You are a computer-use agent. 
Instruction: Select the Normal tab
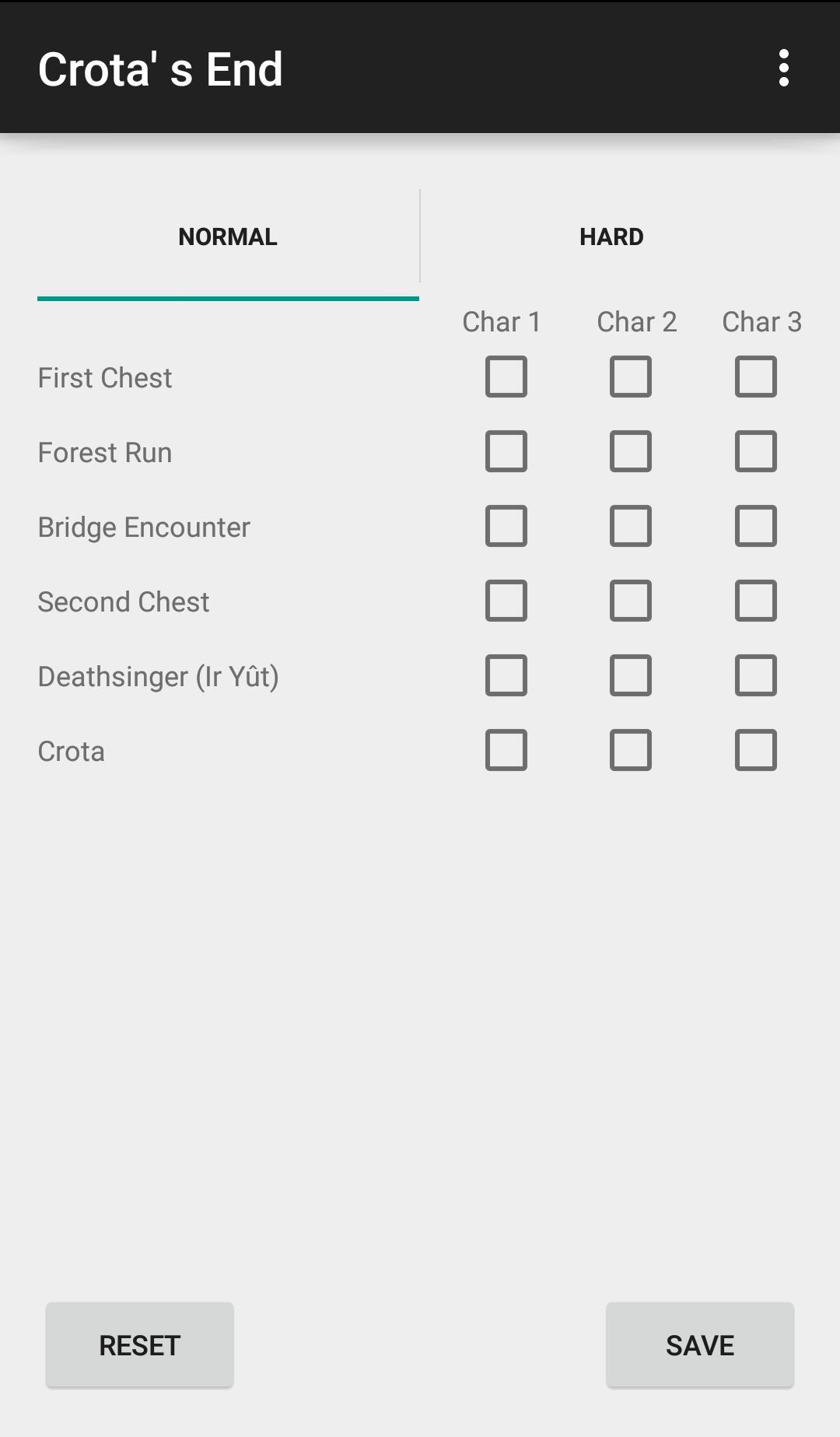tap(228, 237)
